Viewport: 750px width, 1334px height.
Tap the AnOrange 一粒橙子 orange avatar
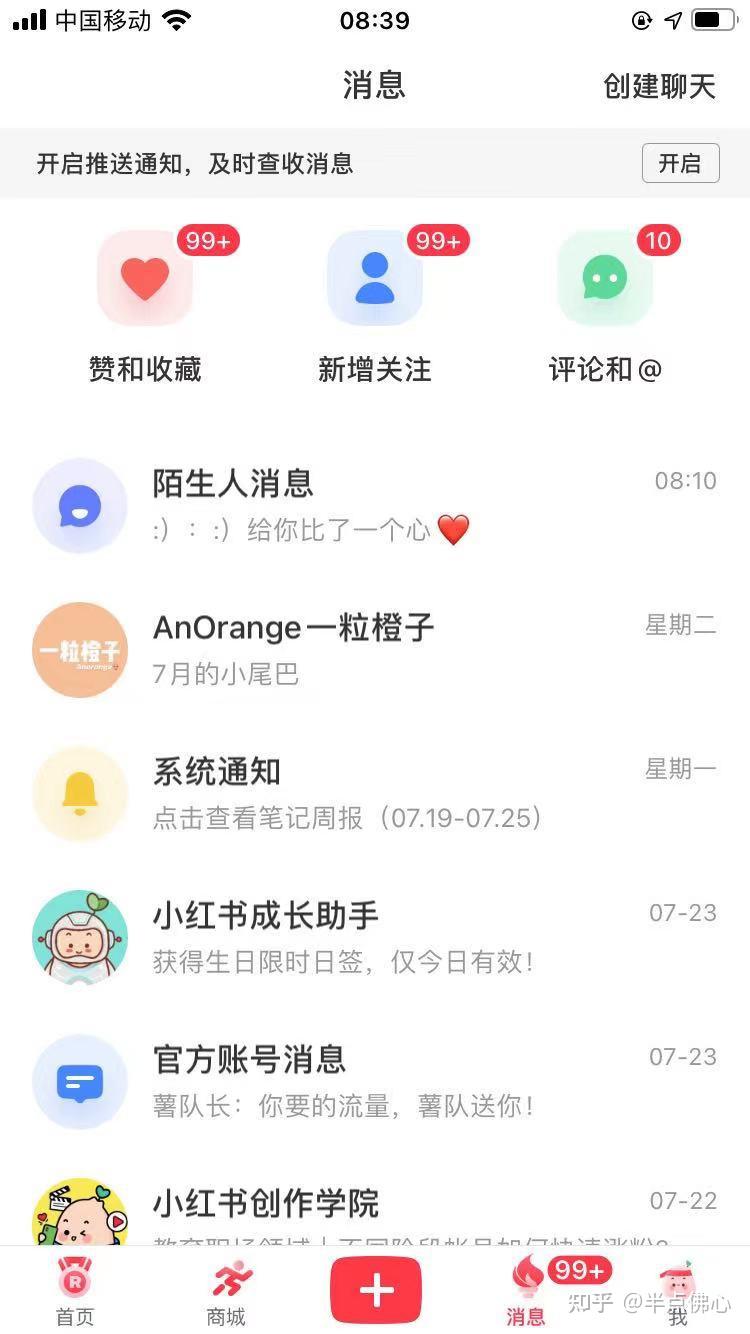pyautogui.click(x=80, y=649)
